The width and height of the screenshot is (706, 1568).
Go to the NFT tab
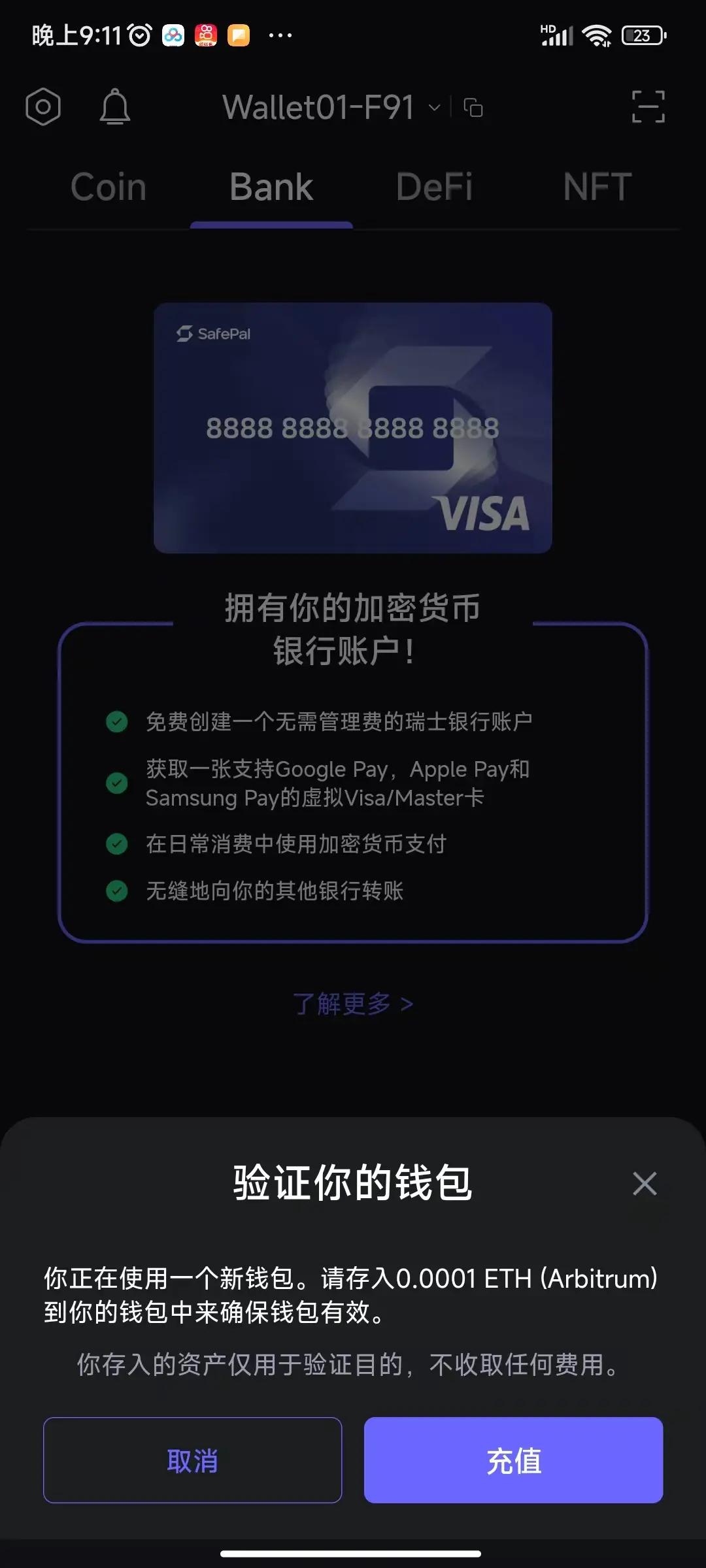(597, 188)
